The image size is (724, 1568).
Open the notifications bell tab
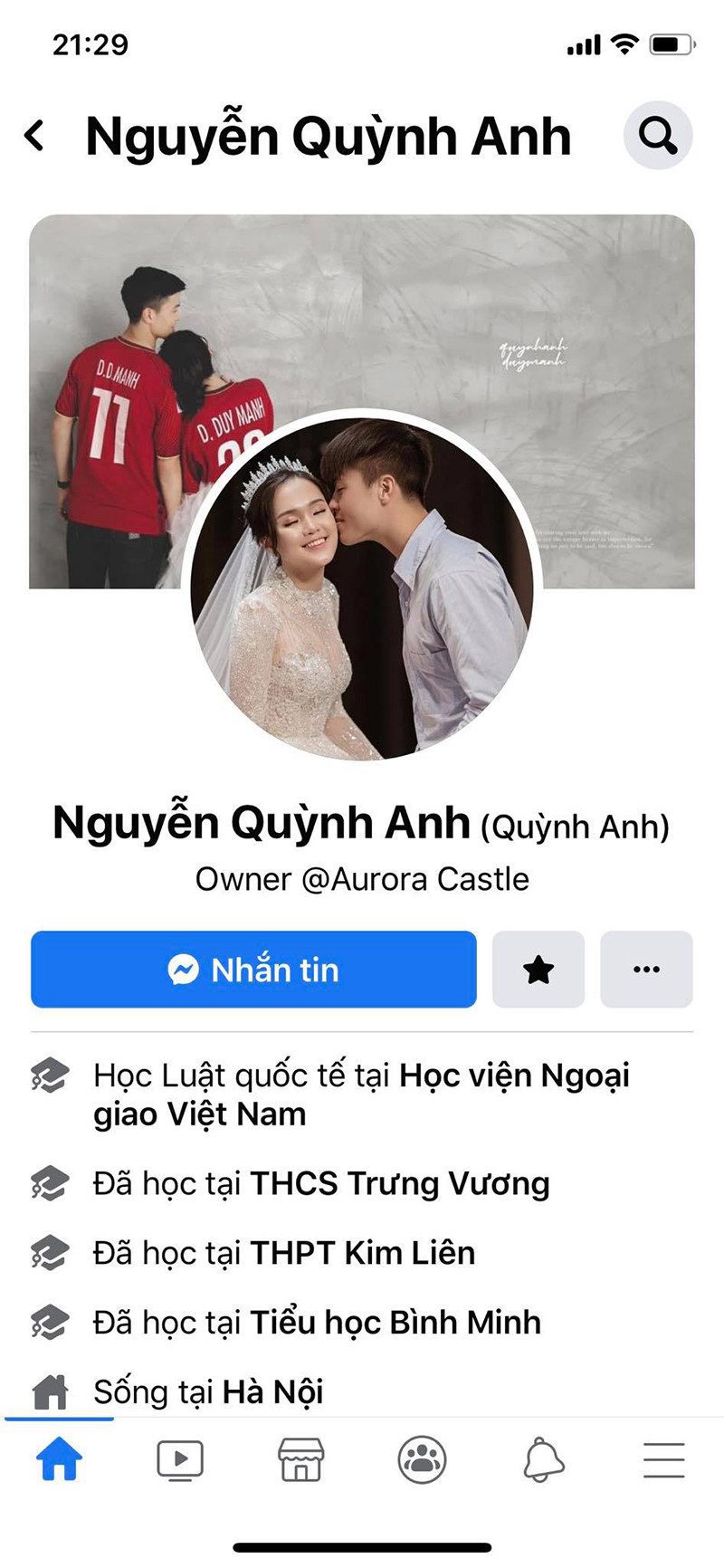tap(543, 1459)
